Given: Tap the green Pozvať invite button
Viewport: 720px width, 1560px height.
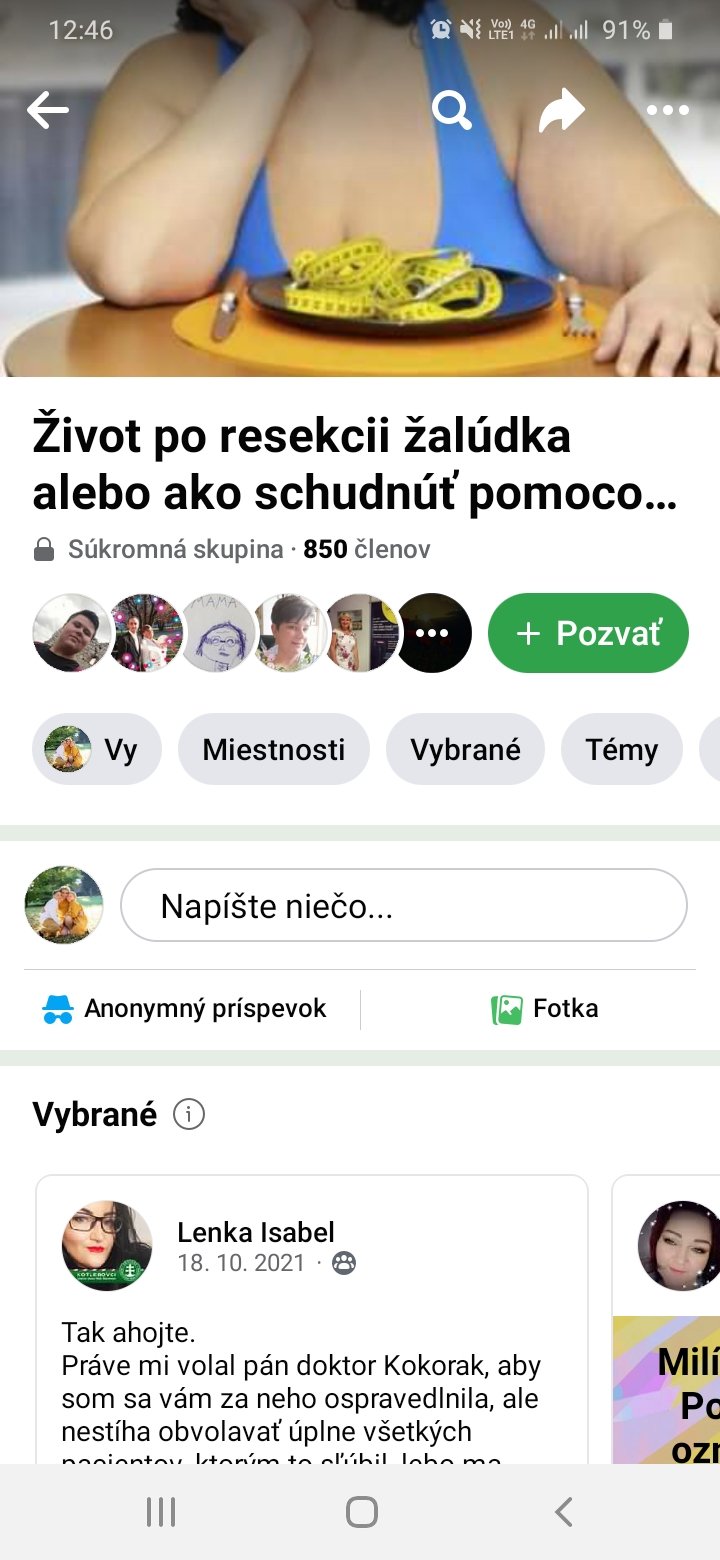Looking at the screenshot, I should click(x=588, y=633).
